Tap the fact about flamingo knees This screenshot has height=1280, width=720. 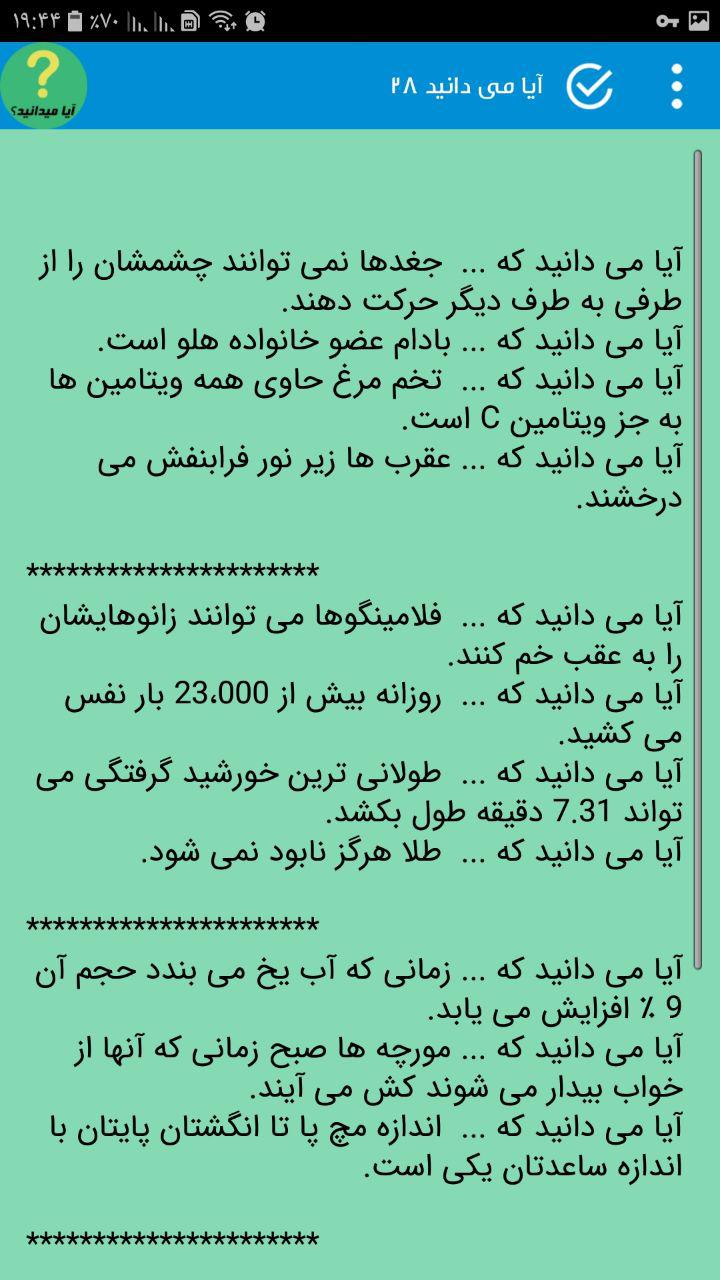(360, 630)
